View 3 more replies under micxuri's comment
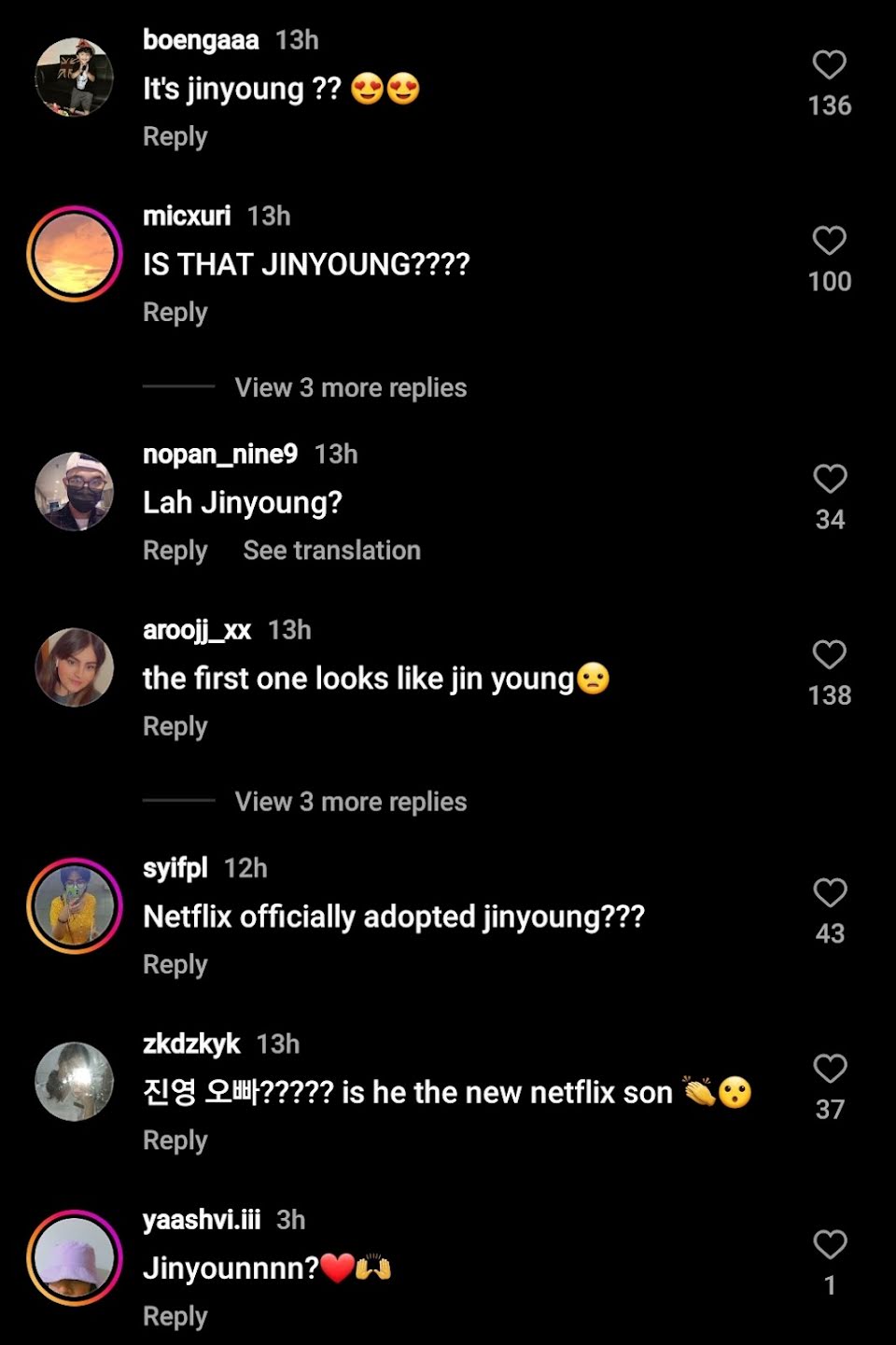 click(350, 387)
